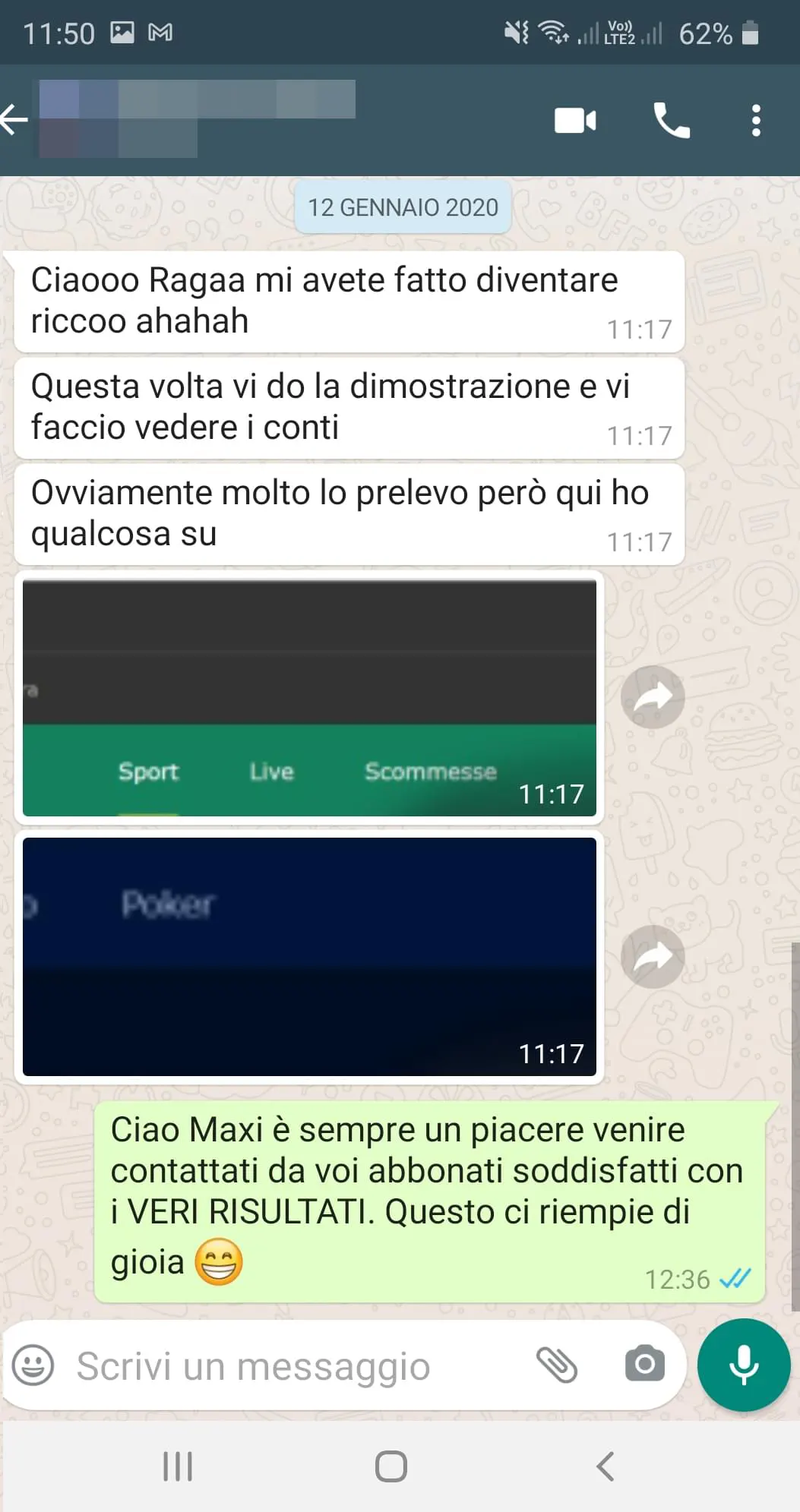Tap the system home button
Image resolution: width=800 pixels, height=1512 pixels.
click(391, 1466)
